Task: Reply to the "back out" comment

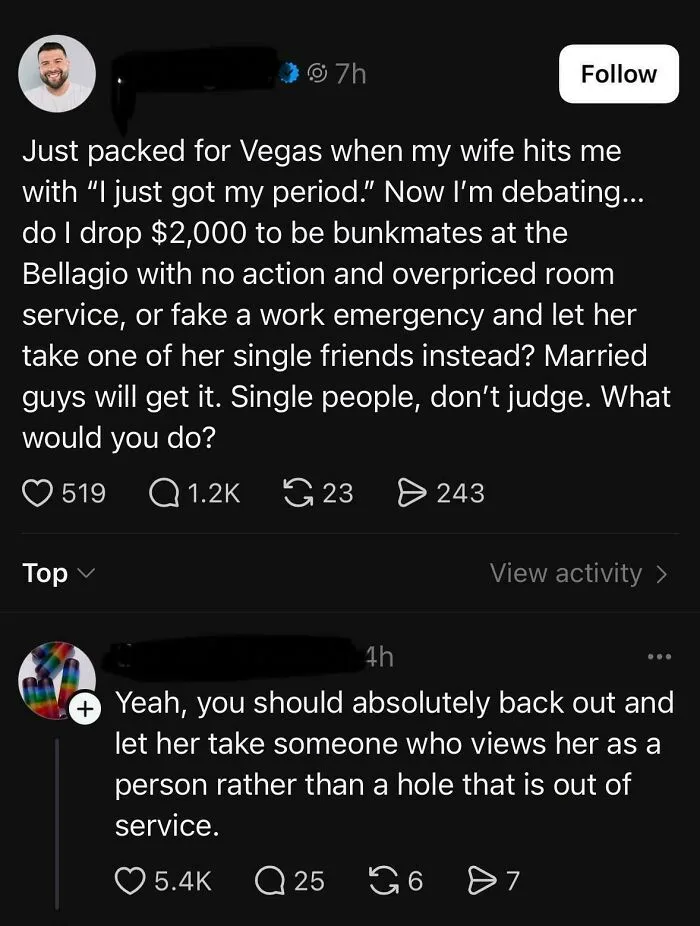Action: [x=270, y=880]
